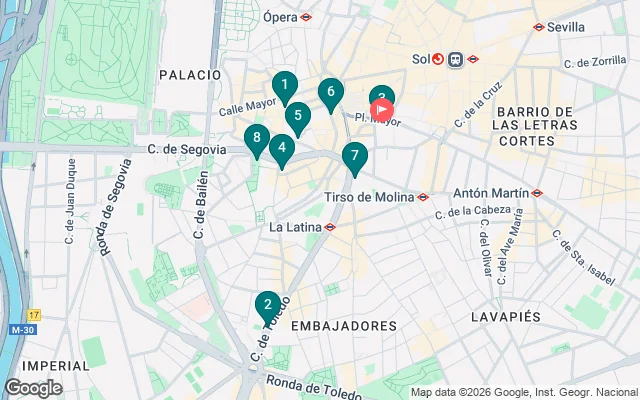Select map pin number 1
Viewport: 640px width, 400px height.
(285, 87)
